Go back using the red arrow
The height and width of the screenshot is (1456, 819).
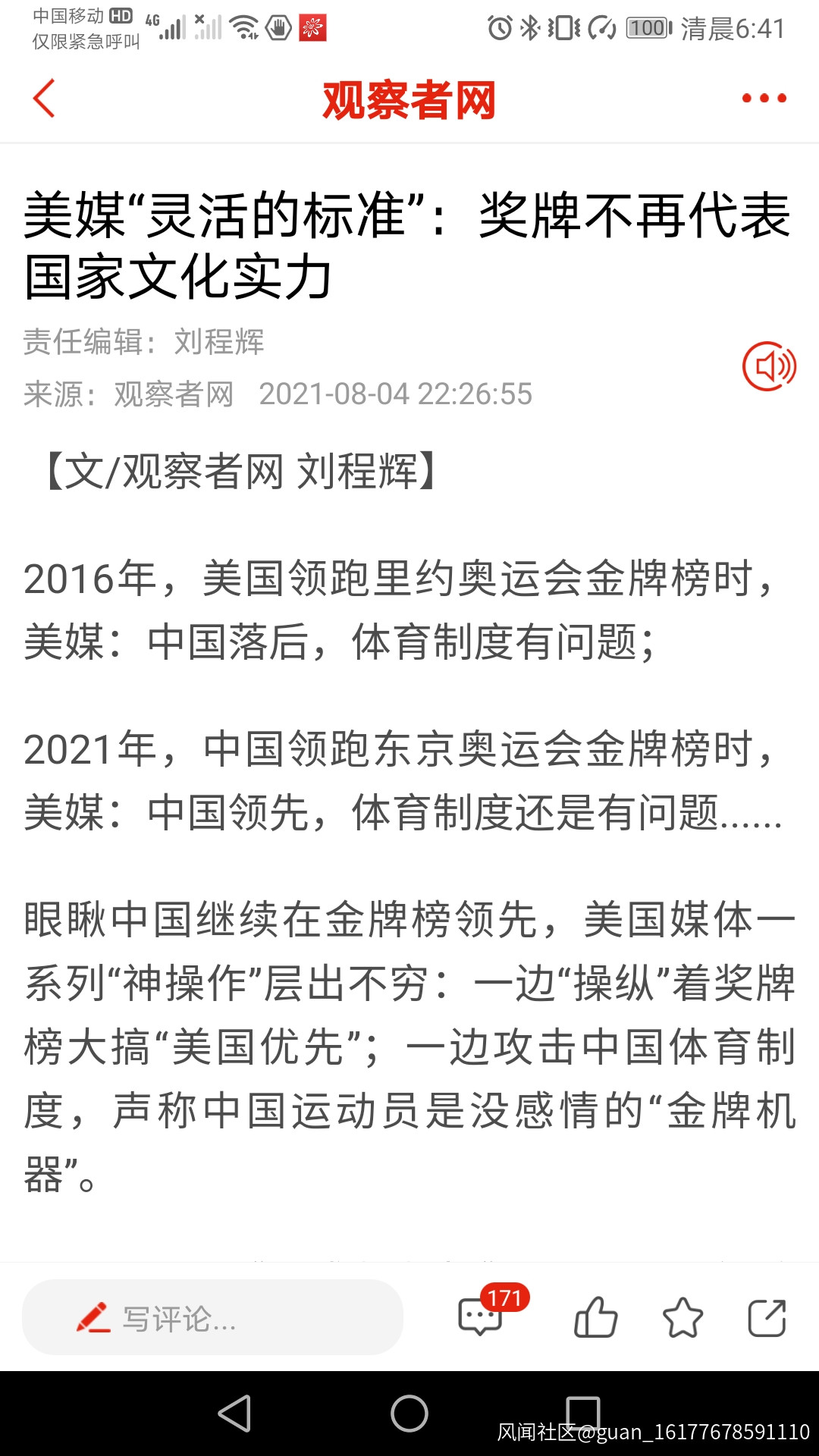pos(45,99)
